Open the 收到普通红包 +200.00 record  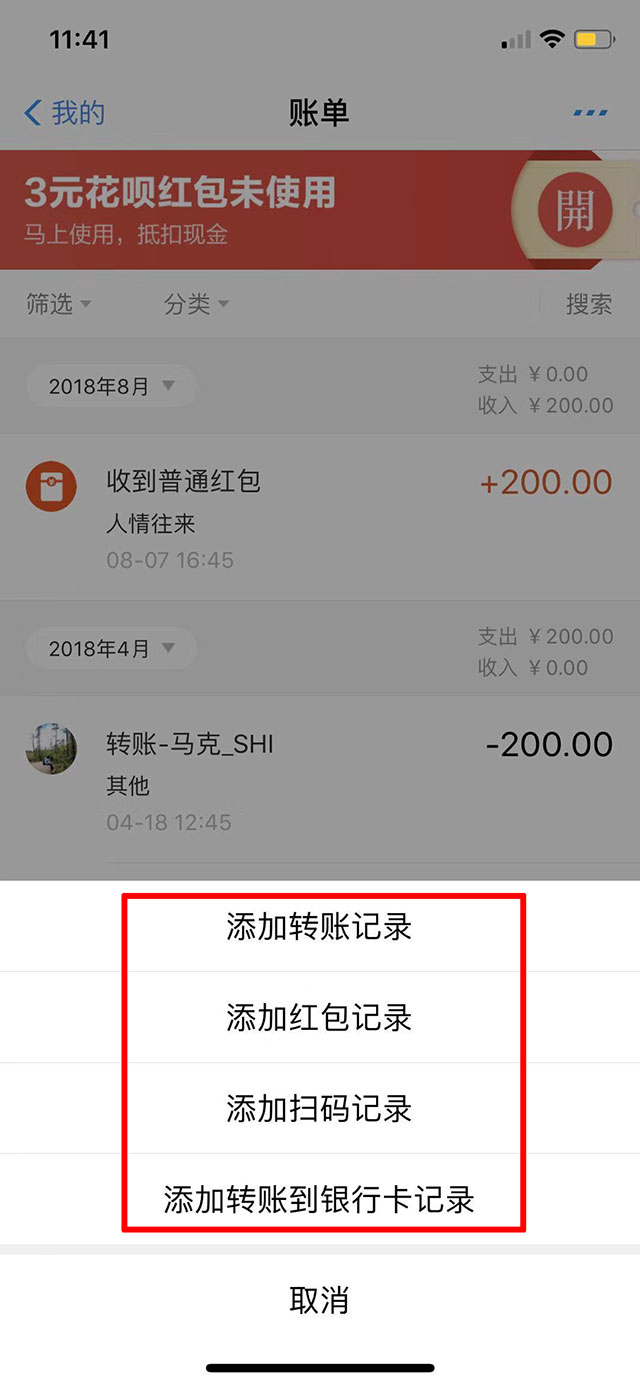coord(319,516)
